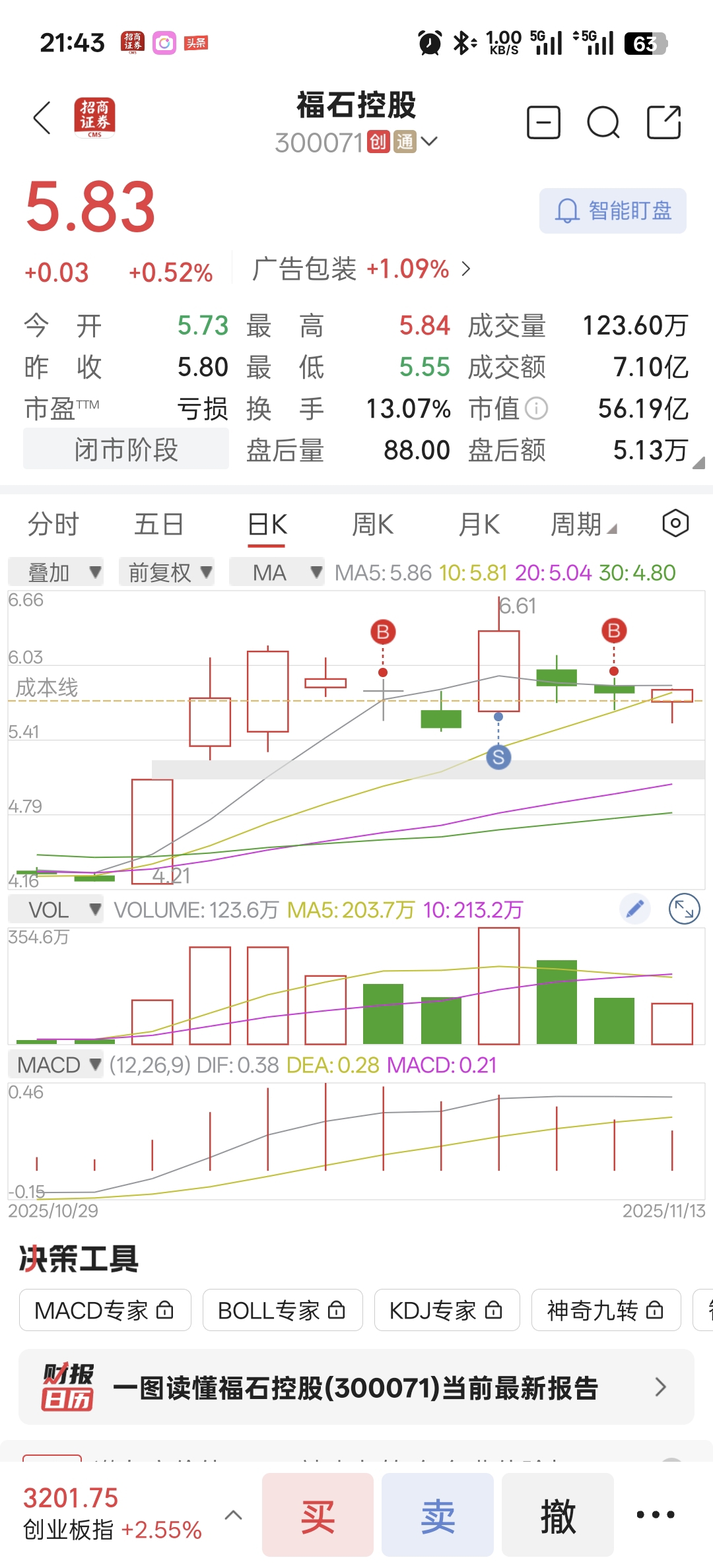713x1568 pixels.
Task: Tap the 买 buy button
Action: pos(318,1515)
